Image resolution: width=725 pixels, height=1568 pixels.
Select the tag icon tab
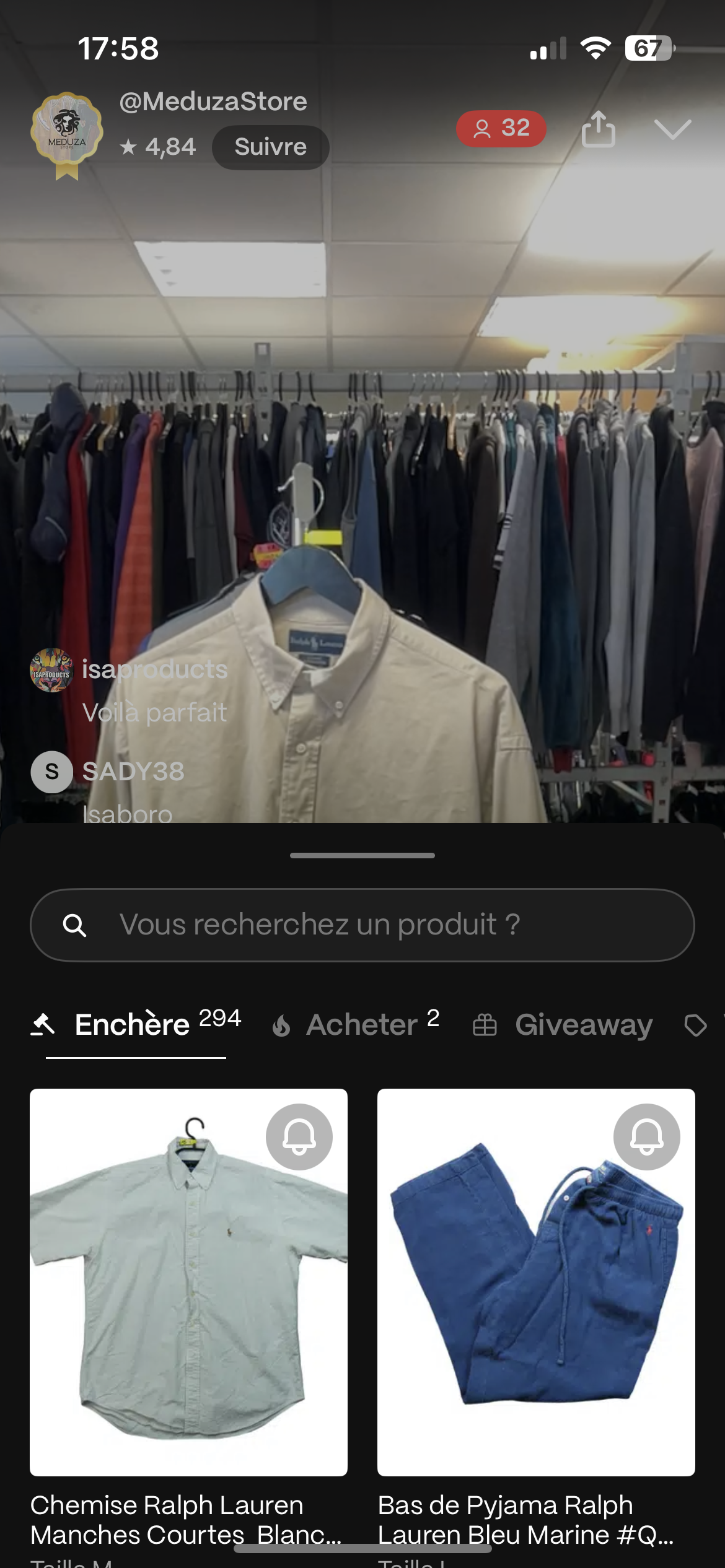pos(695,1026)
